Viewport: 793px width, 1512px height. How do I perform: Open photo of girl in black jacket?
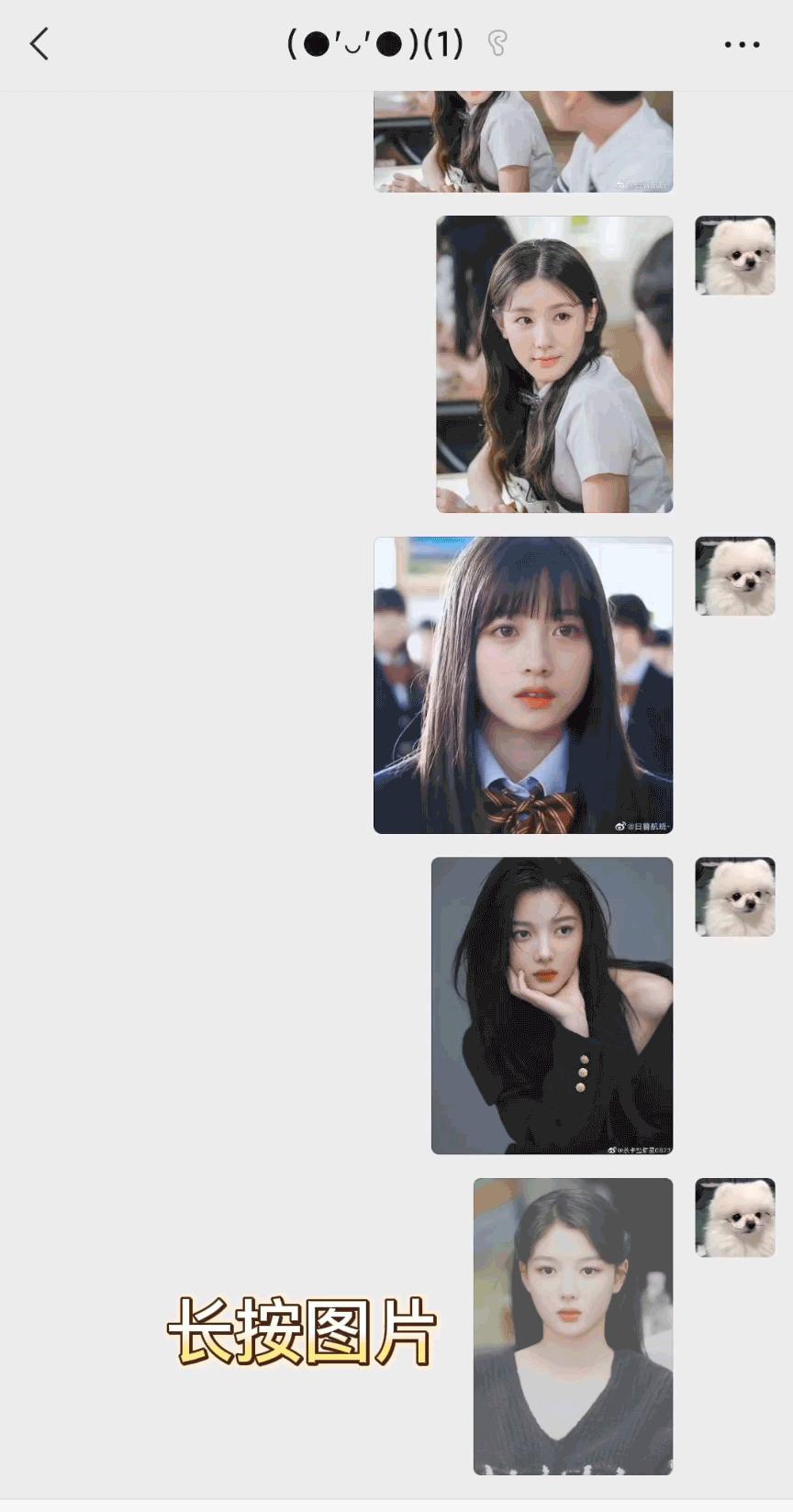point(552,1006)
